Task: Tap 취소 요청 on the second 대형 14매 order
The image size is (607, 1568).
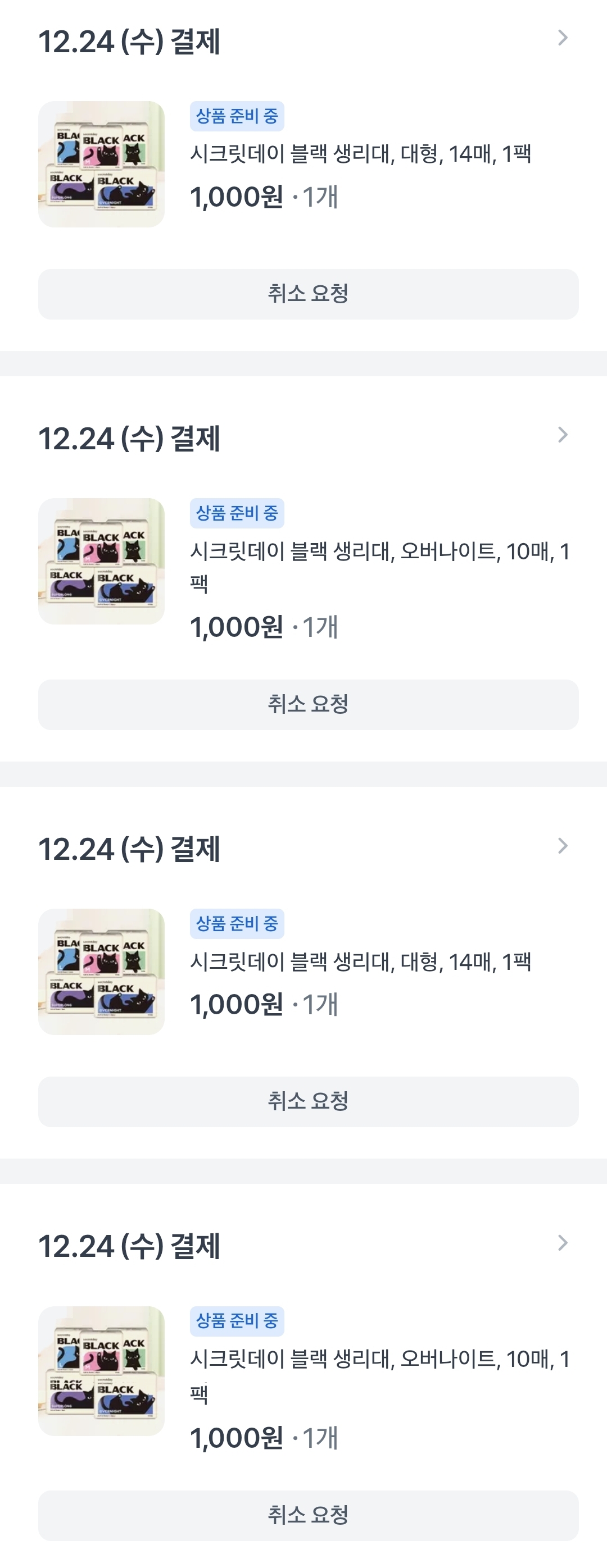Action: tap(308, 1101)
